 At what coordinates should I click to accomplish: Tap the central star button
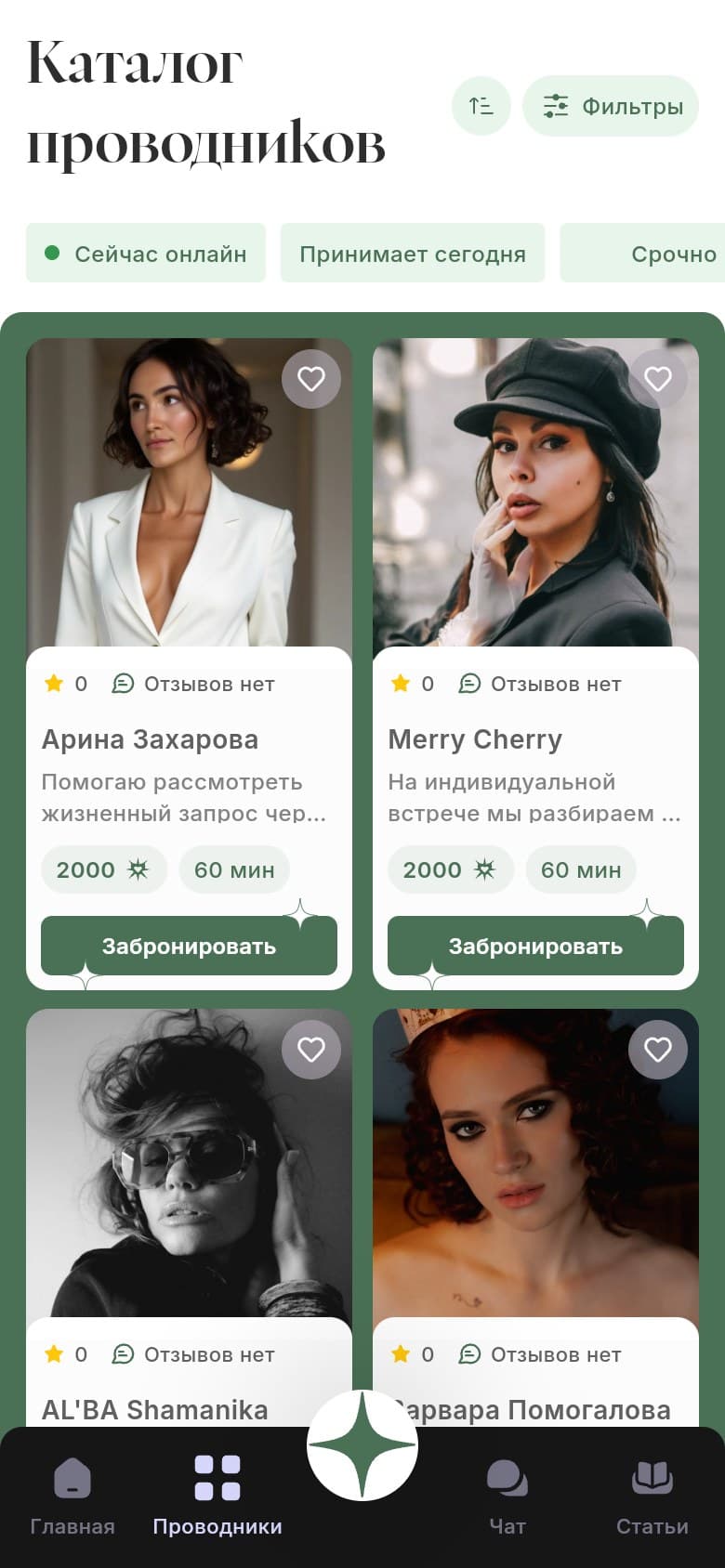(x=362, y=1445)
